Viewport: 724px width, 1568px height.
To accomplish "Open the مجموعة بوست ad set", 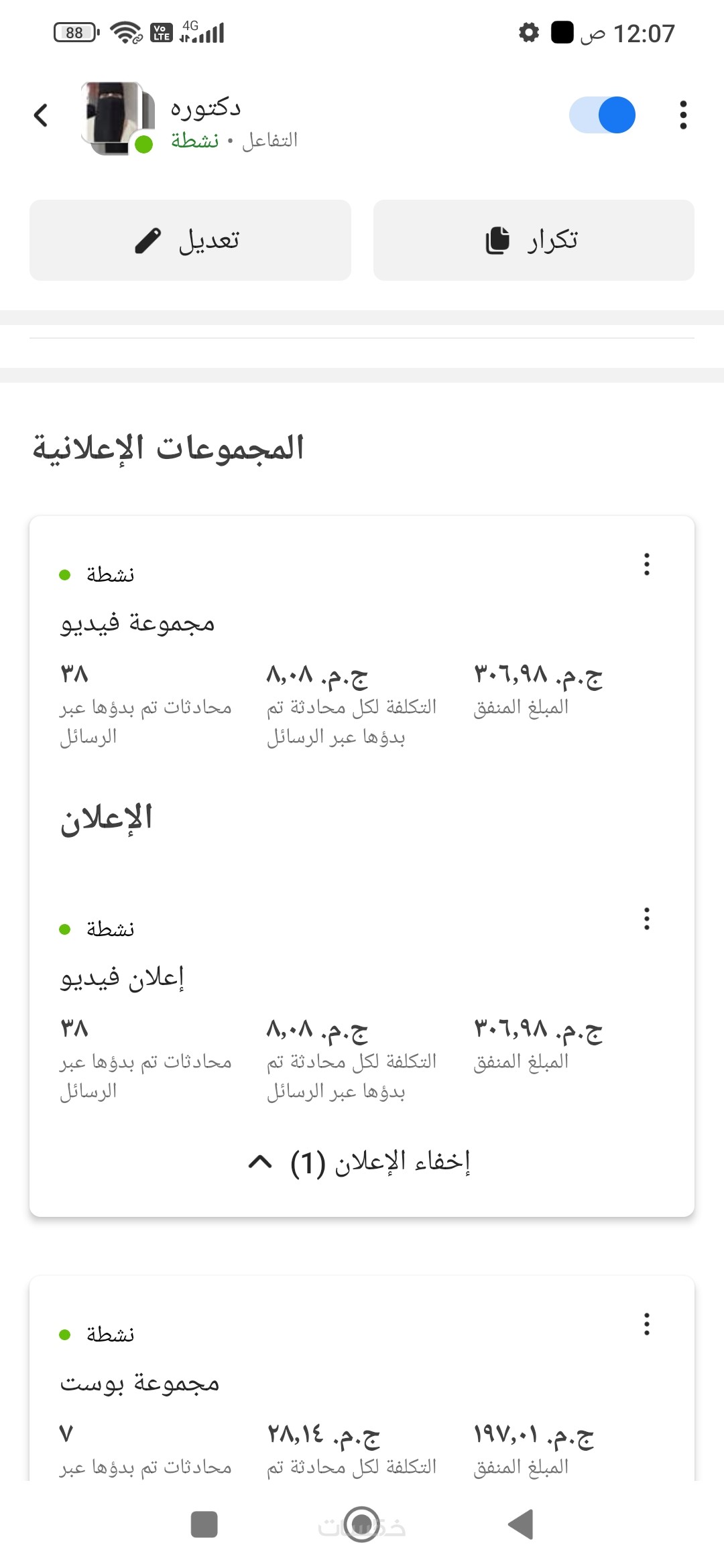I will point(140,1383).
